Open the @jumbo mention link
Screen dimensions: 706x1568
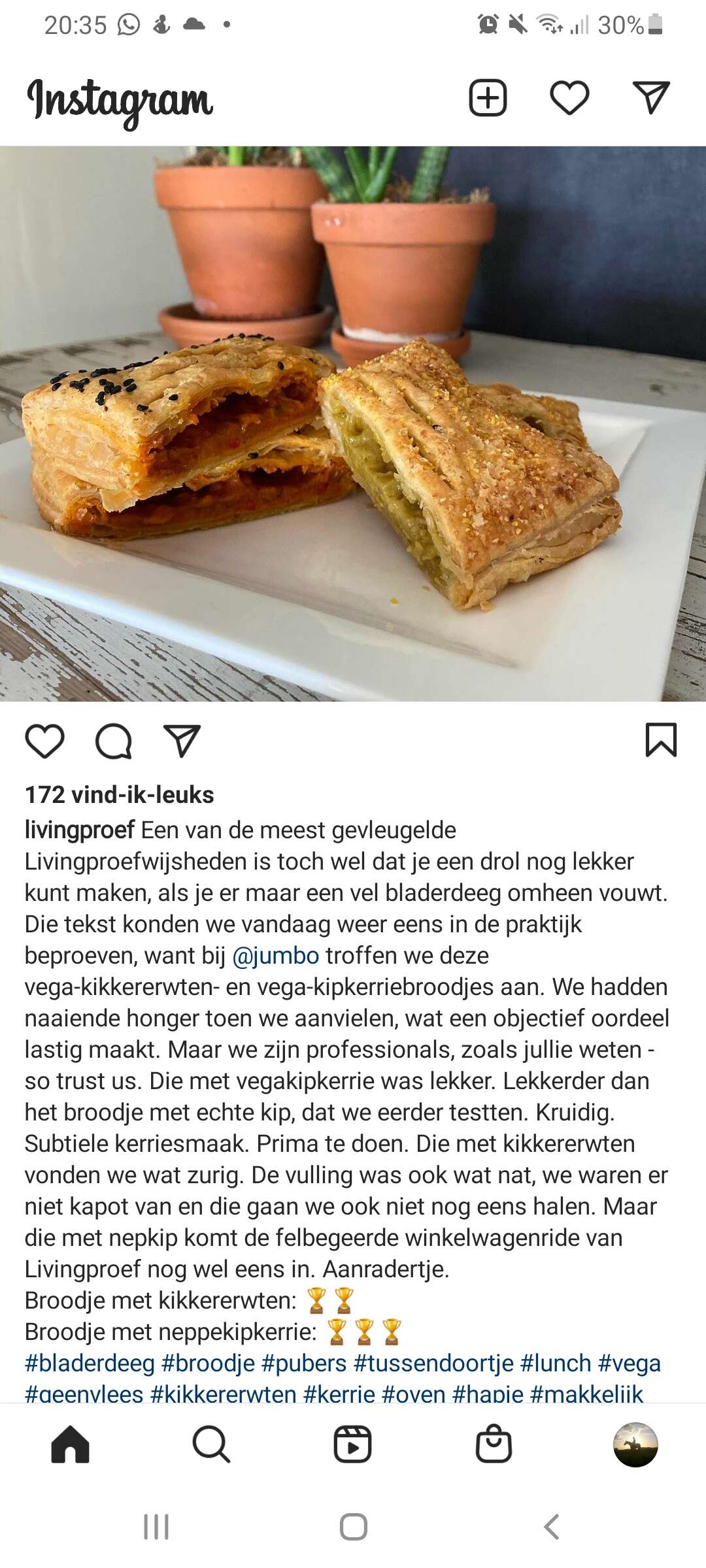coord(276,955)
